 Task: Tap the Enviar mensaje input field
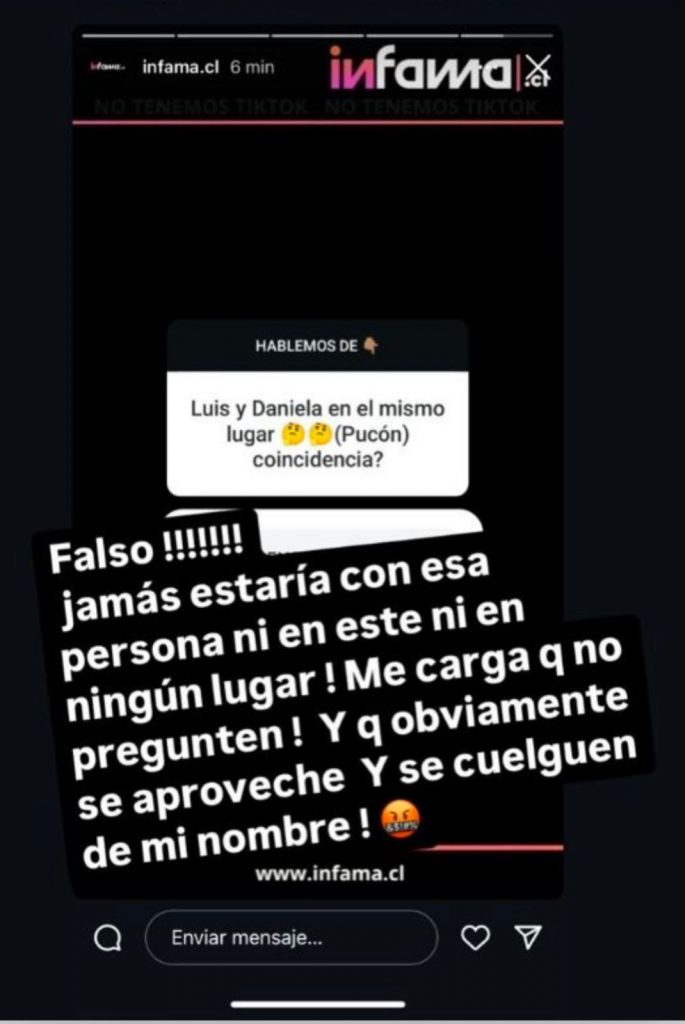coord(290,938)
